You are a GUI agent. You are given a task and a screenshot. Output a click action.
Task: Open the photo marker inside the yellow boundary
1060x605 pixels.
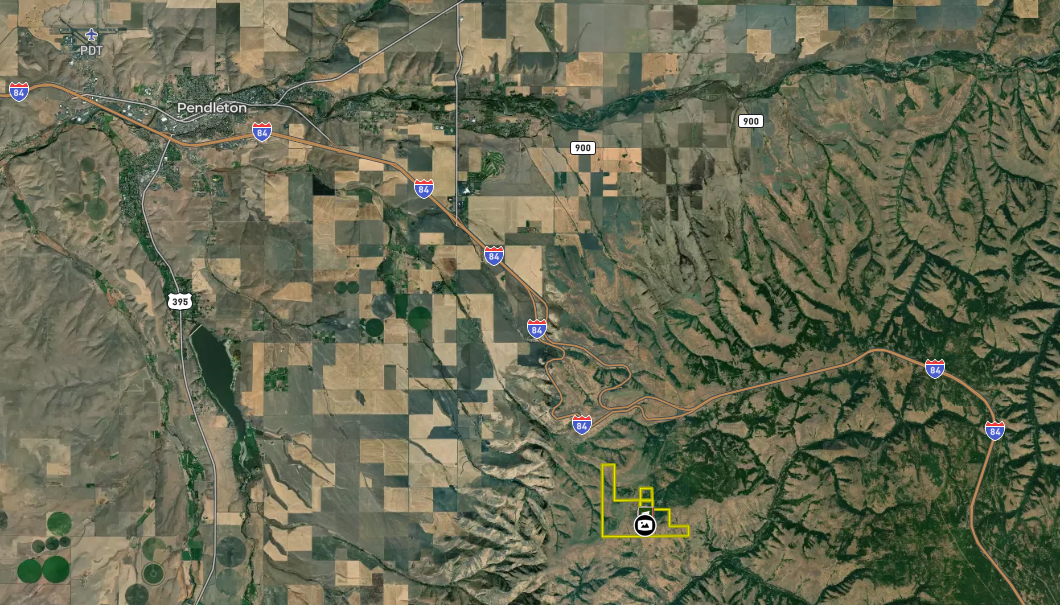click(645, 524)
